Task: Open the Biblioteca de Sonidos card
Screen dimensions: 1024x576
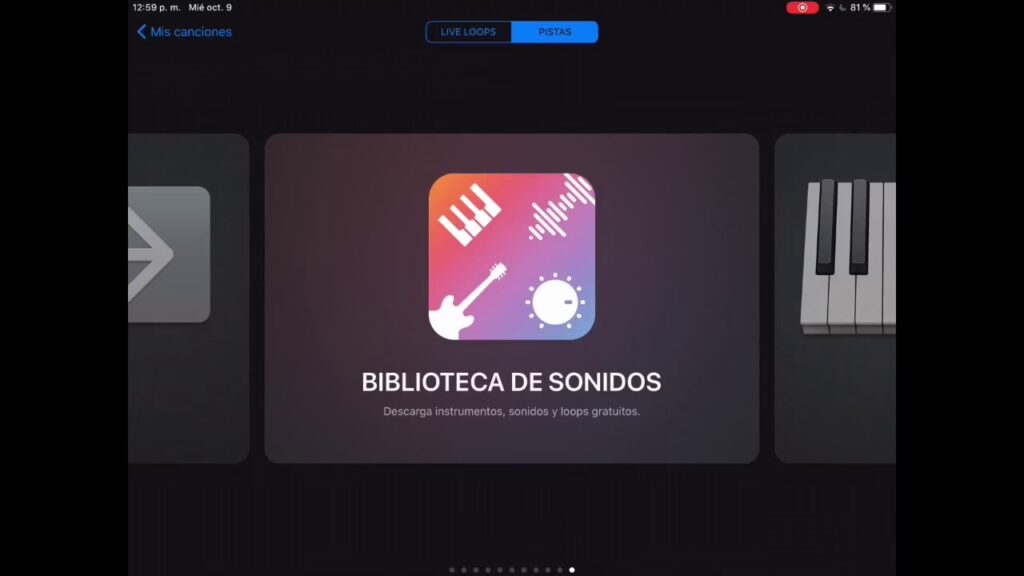Action: [x=511, y=298]
